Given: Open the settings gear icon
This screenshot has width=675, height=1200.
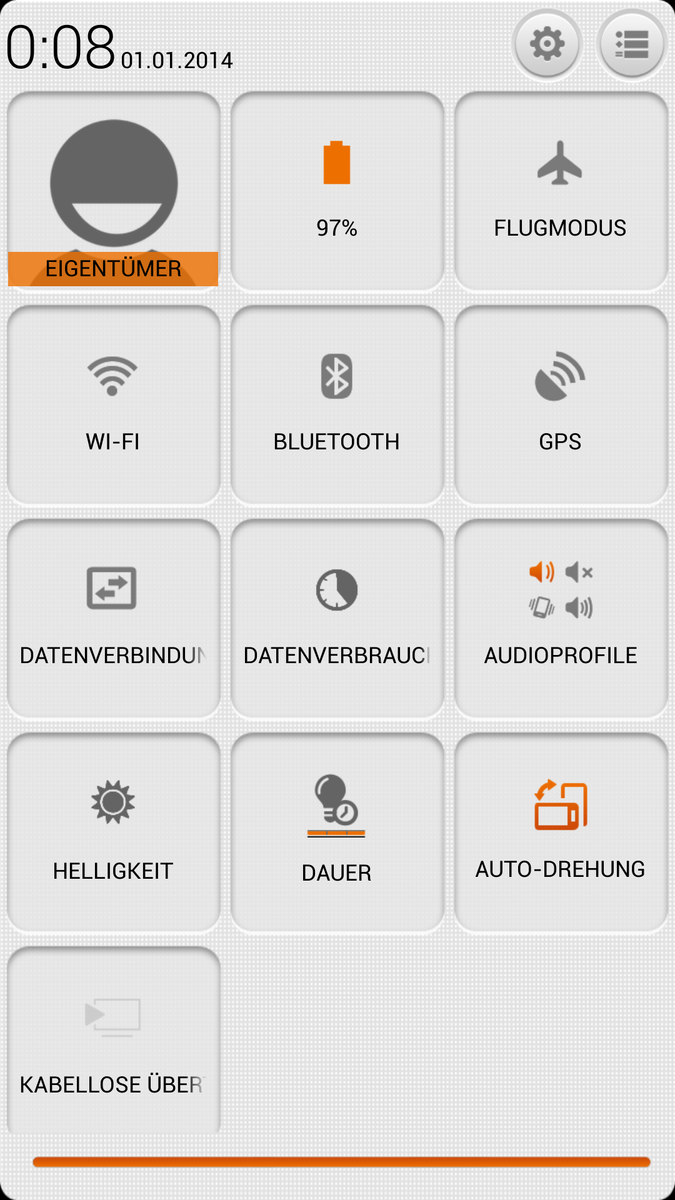Looking at the screenshot, I should 547,44.
